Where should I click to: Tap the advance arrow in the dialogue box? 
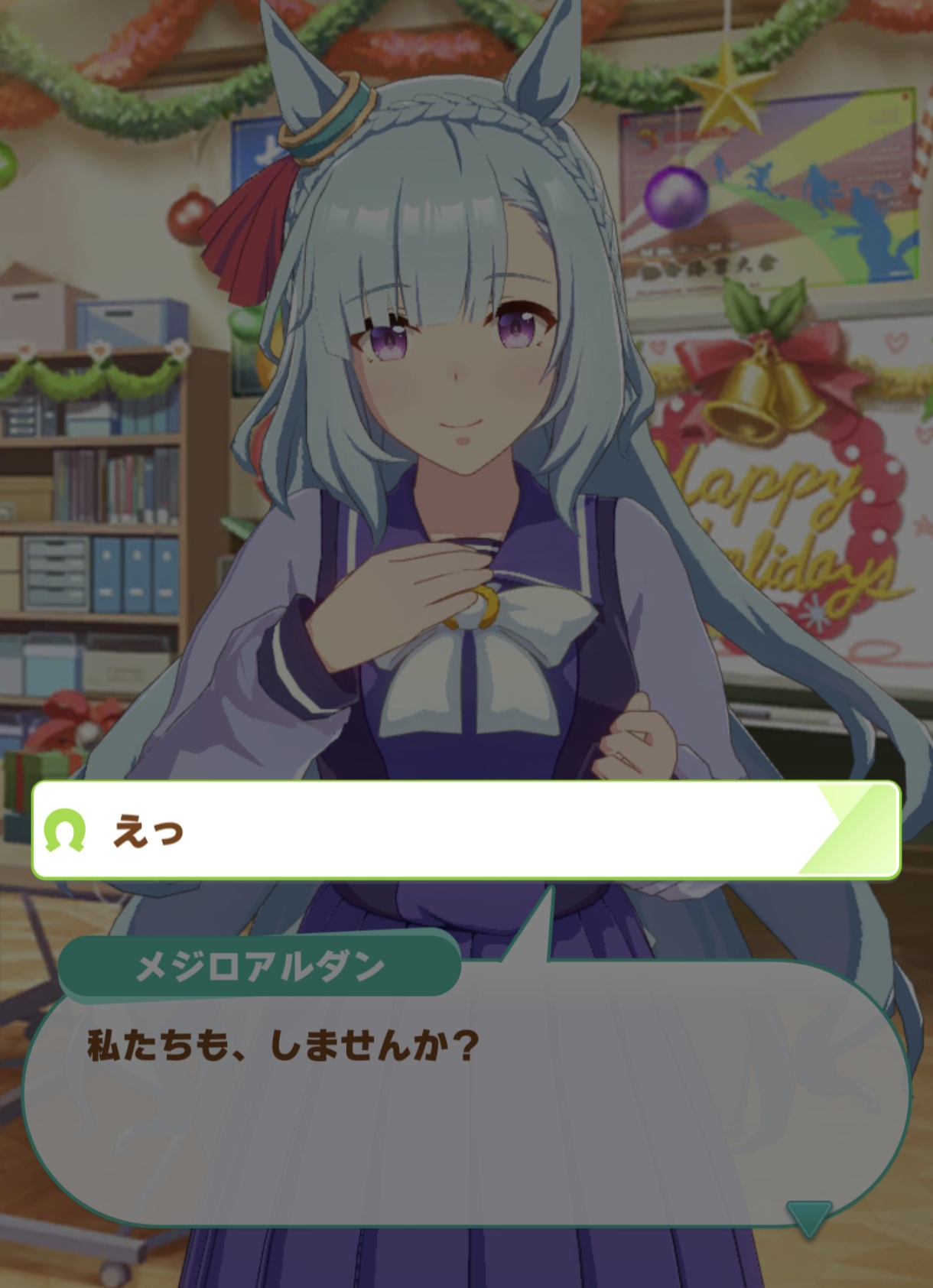coord(808,1215)
